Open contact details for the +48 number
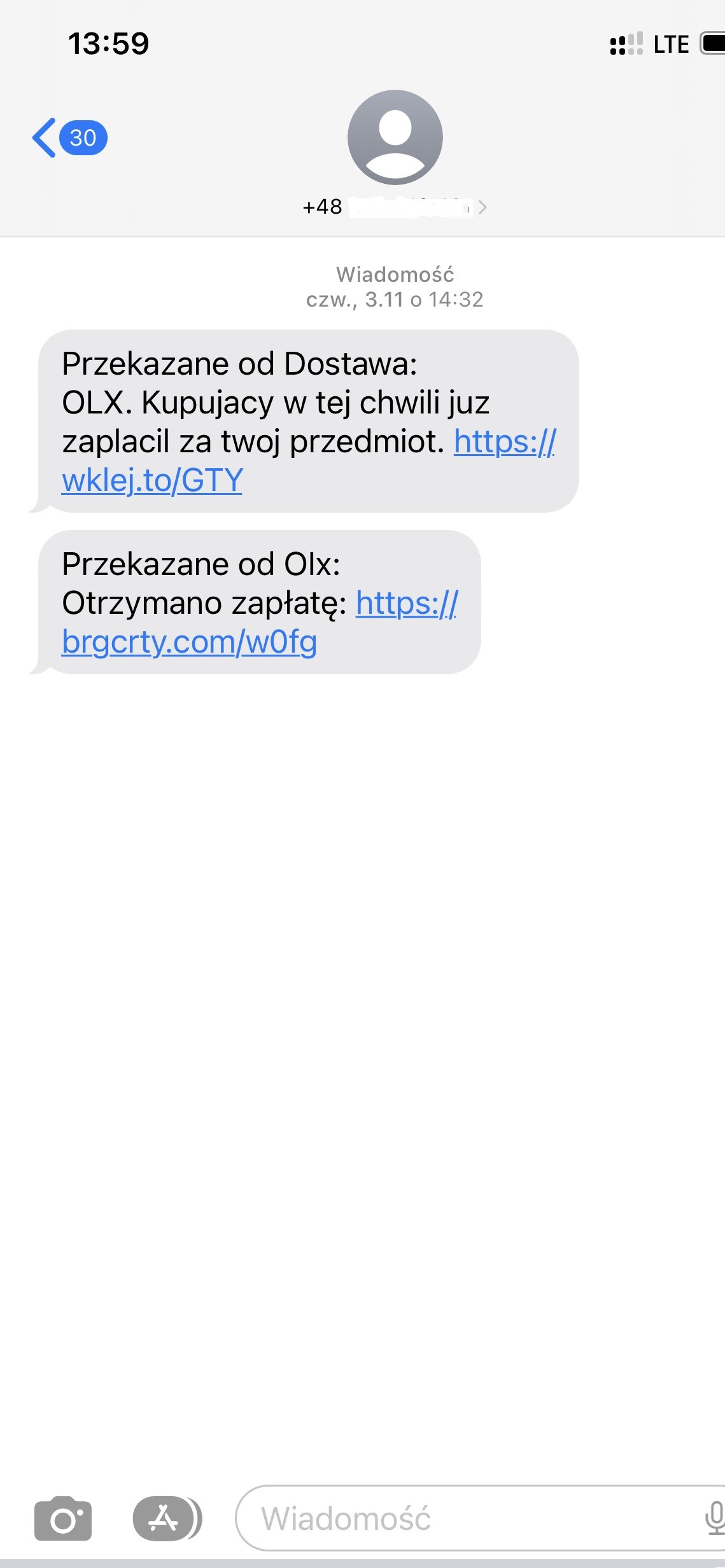The image size is (725, 1568). 395,207
